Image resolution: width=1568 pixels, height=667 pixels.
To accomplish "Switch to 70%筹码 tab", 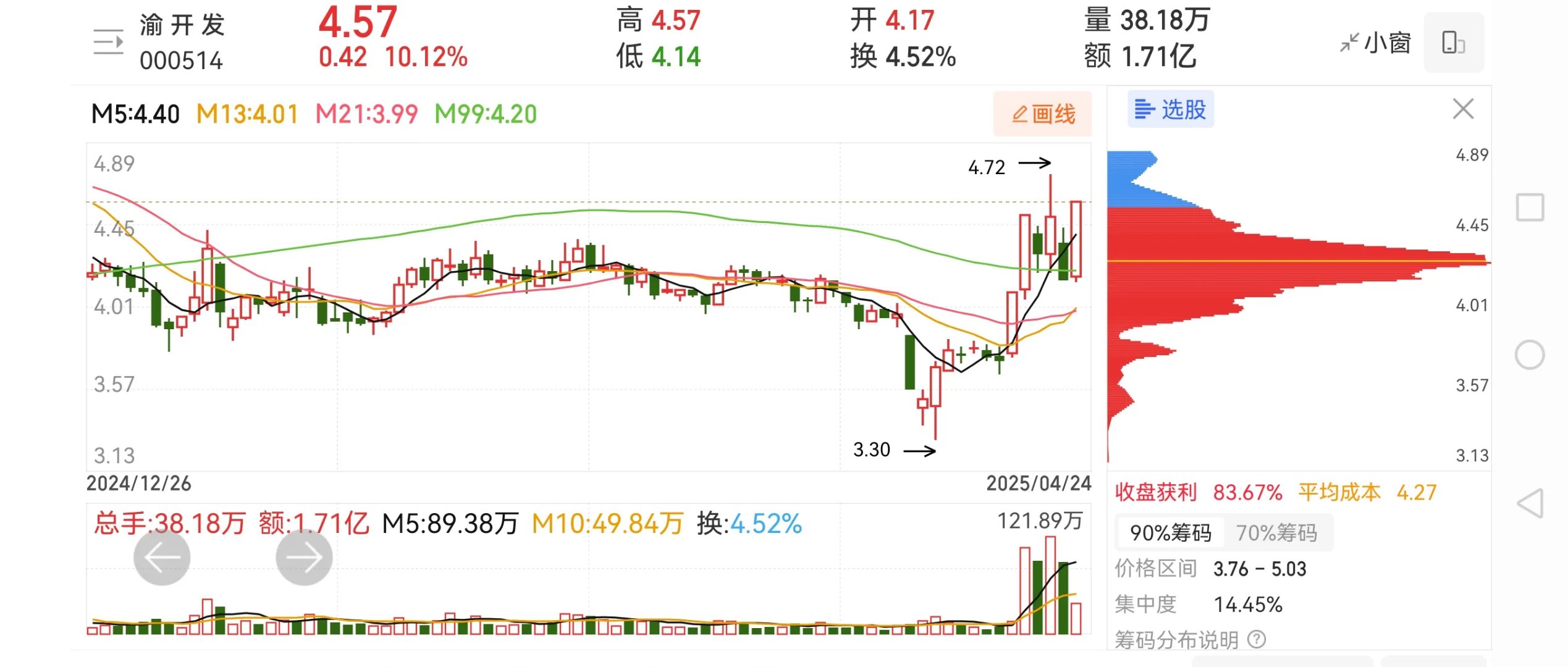I will (1276, 532).
